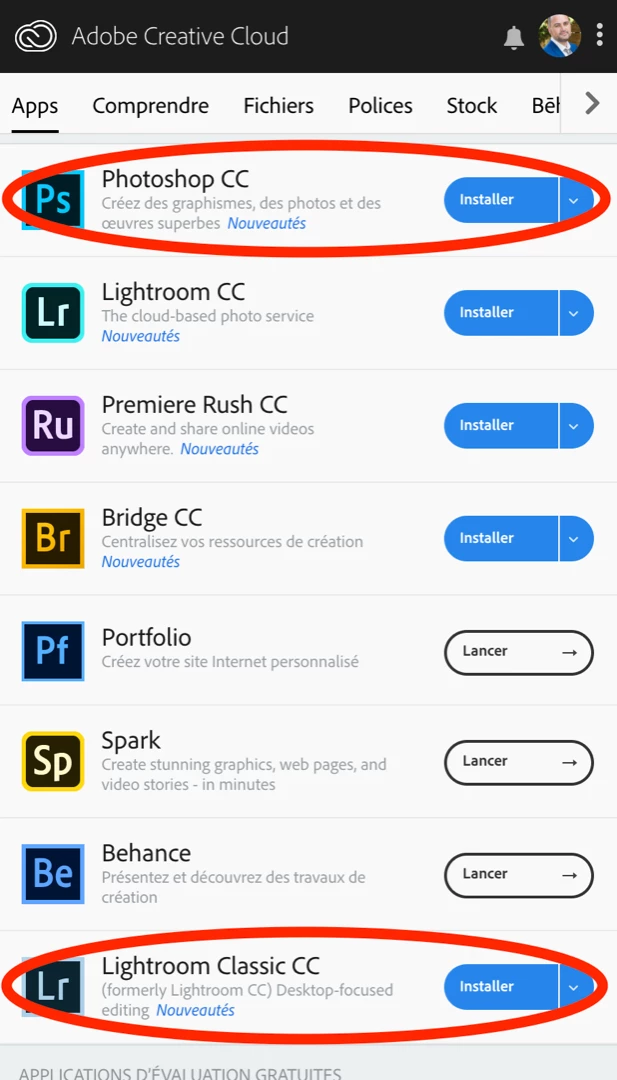Switch to the Stock tab
Image resolution: width=617 pixels, height=1080 pixels.
click(x=471, y=106)
